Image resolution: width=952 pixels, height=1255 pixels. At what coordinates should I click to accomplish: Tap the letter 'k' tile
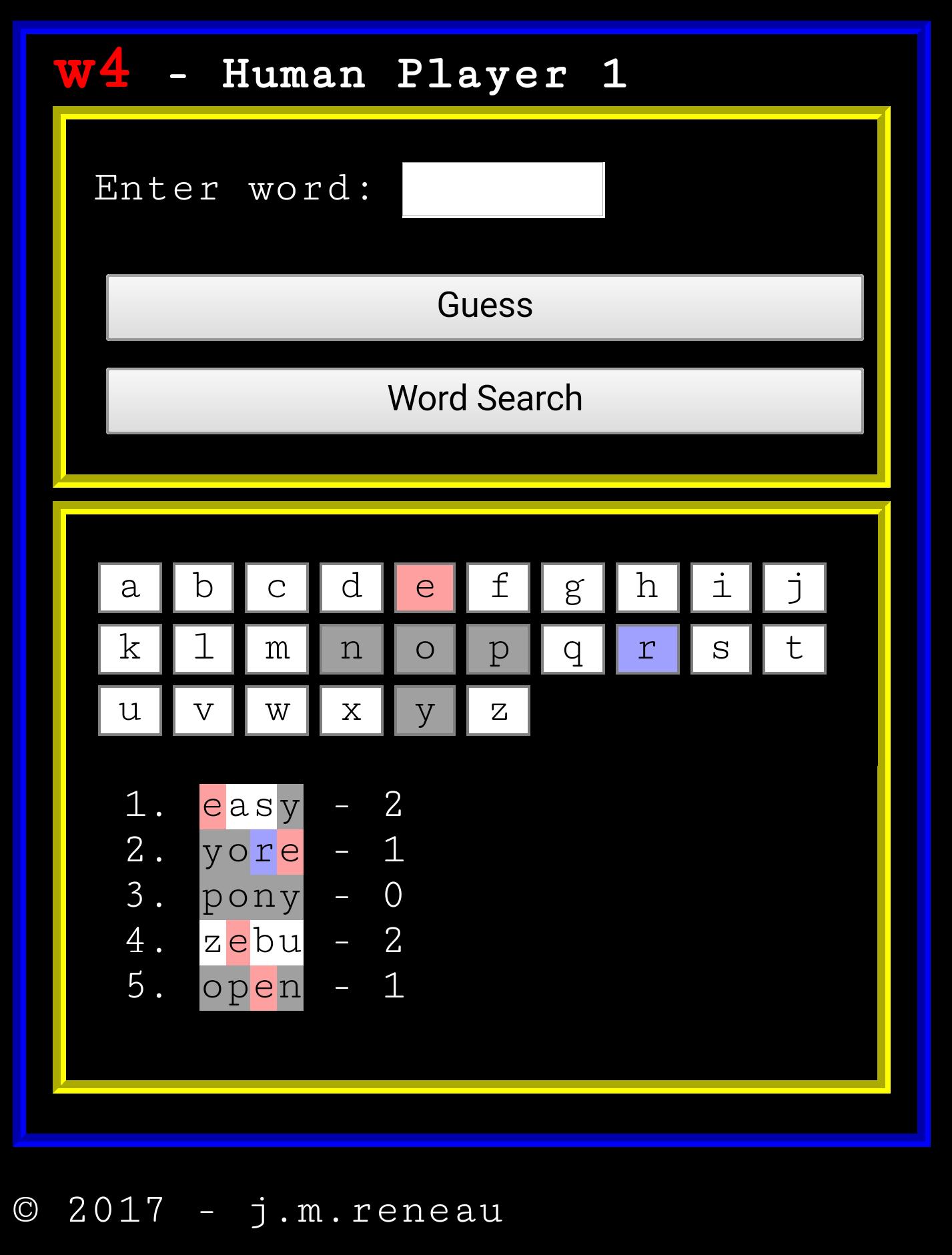click(130, 649)
